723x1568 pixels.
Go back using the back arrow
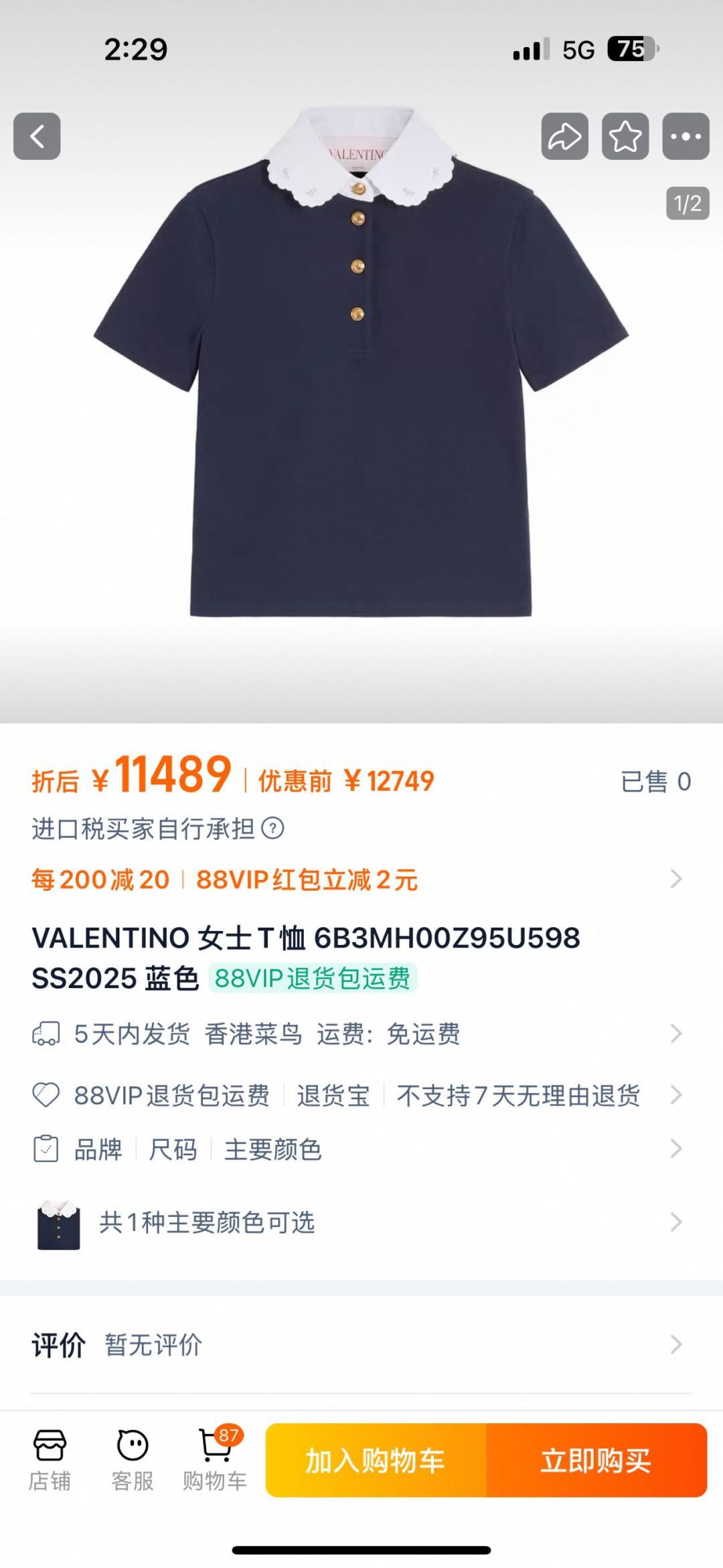[x=37, y=137]
